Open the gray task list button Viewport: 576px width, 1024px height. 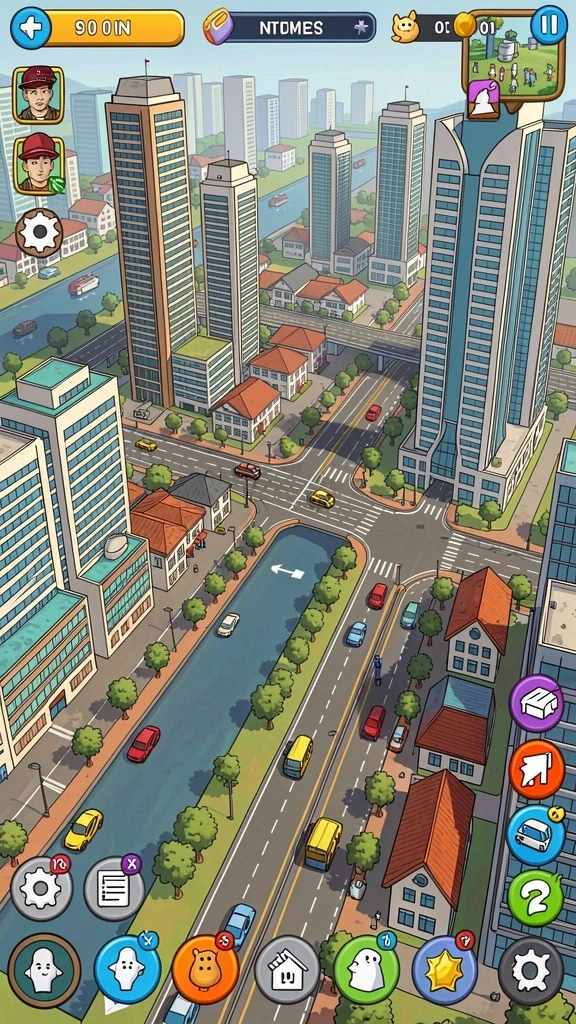[x=114, y=889]
